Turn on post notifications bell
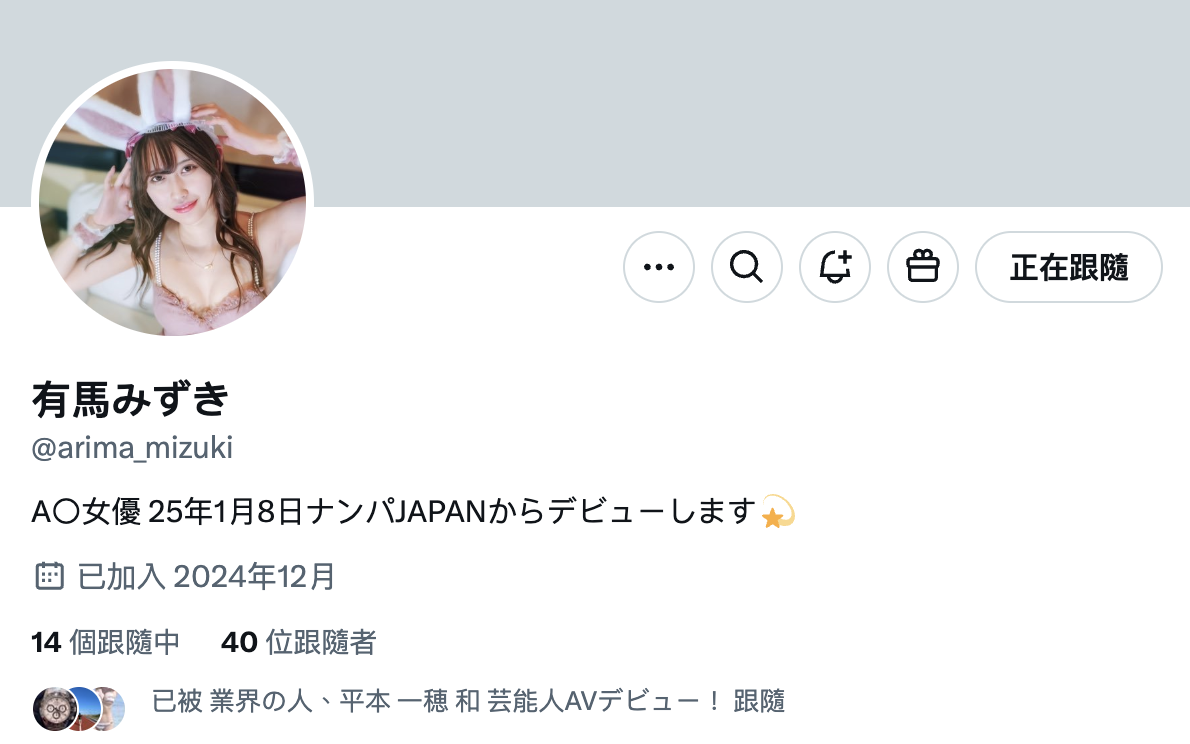The height and width of the screenshot is (744, 1190). click(835, 267)
